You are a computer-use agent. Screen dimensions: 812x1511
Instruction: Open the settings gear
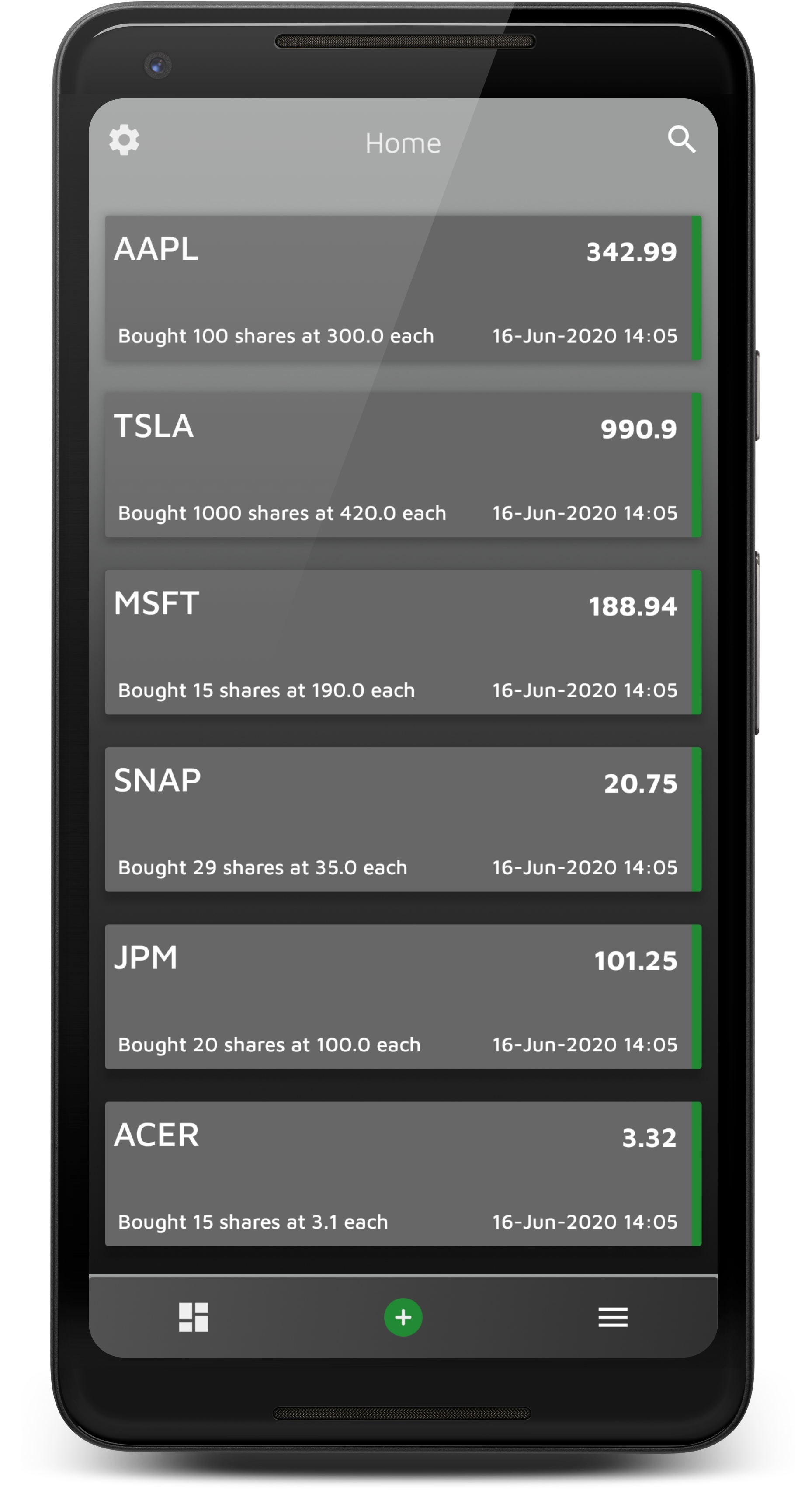(x=124, y=140)
